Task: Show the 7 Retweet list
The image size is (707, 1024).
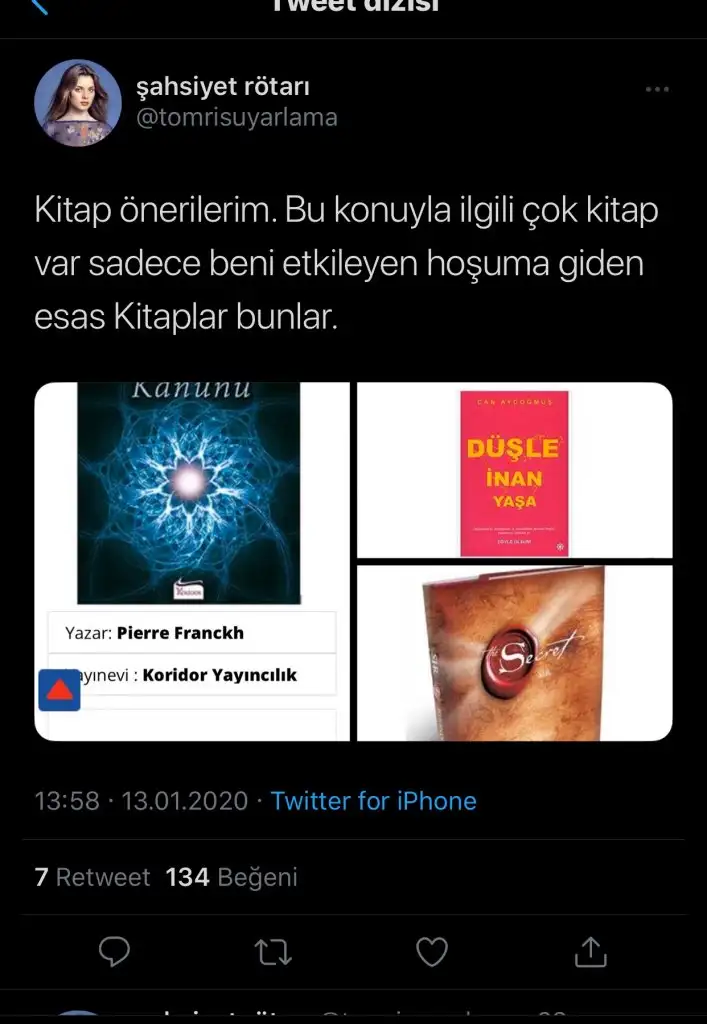Action: tap(92, 878)
